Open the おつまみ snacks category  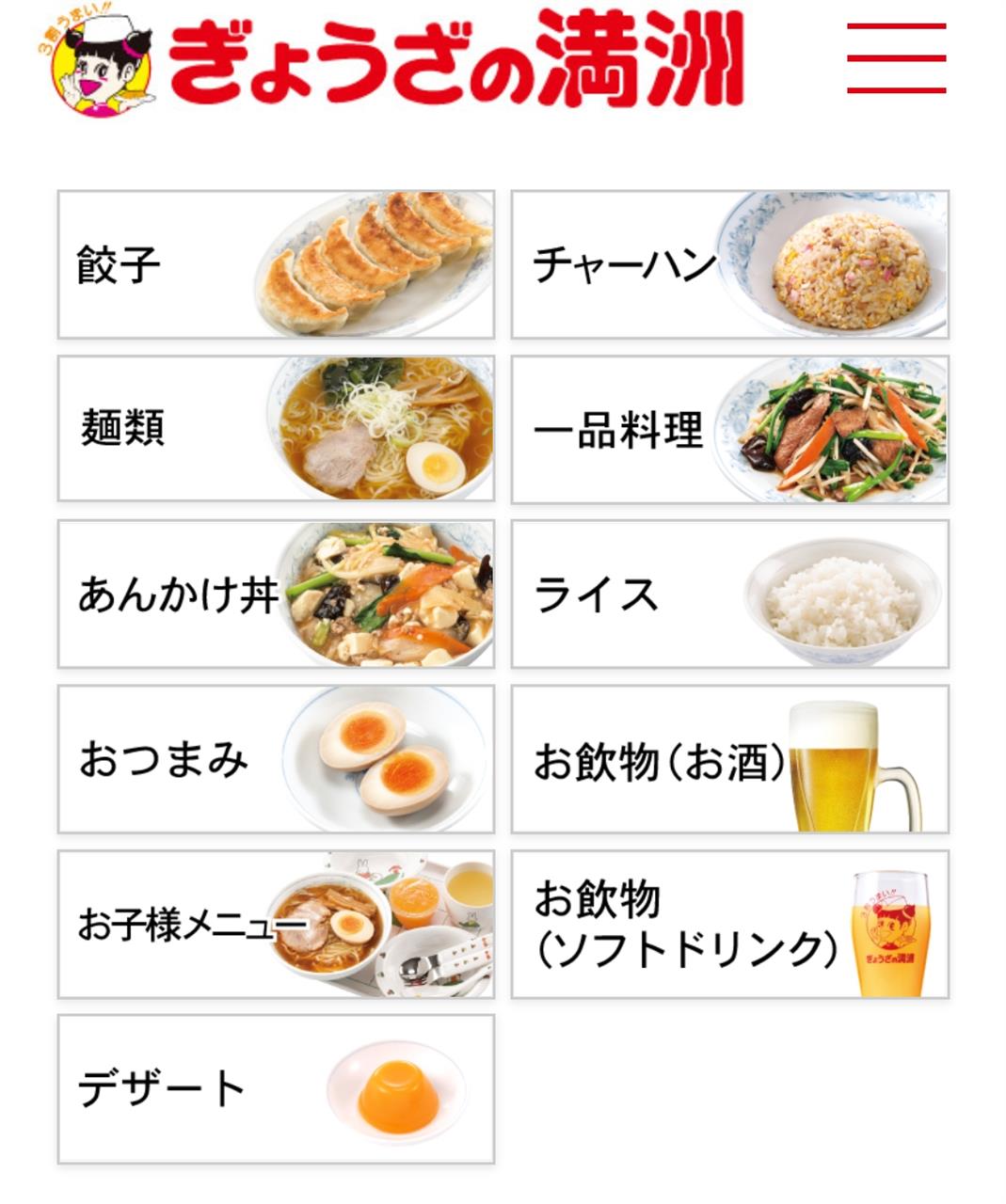[276, 759]
